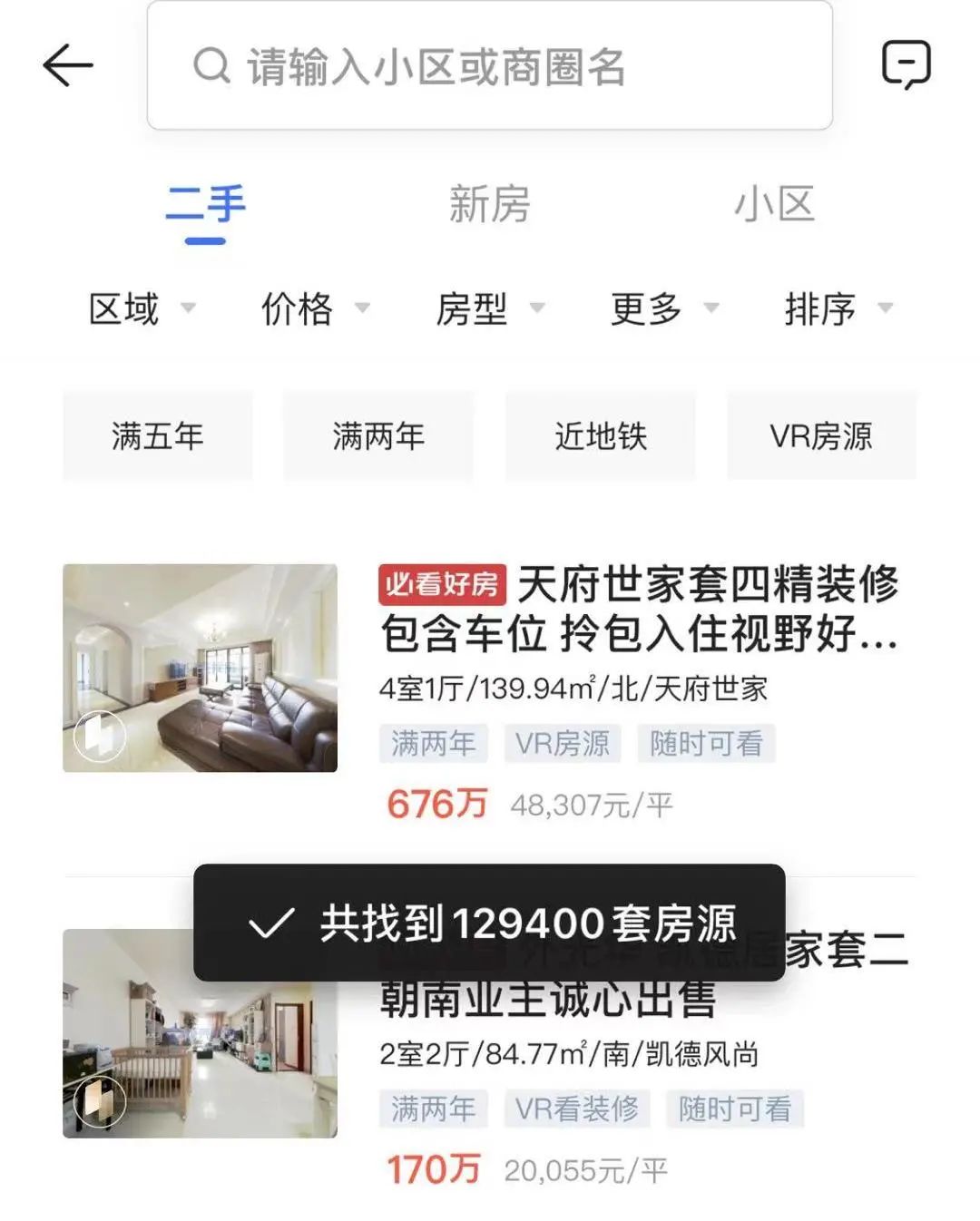Expand the 区域 filter dropdown
The height and width of the screenshot is (1221, 980).
141,309
